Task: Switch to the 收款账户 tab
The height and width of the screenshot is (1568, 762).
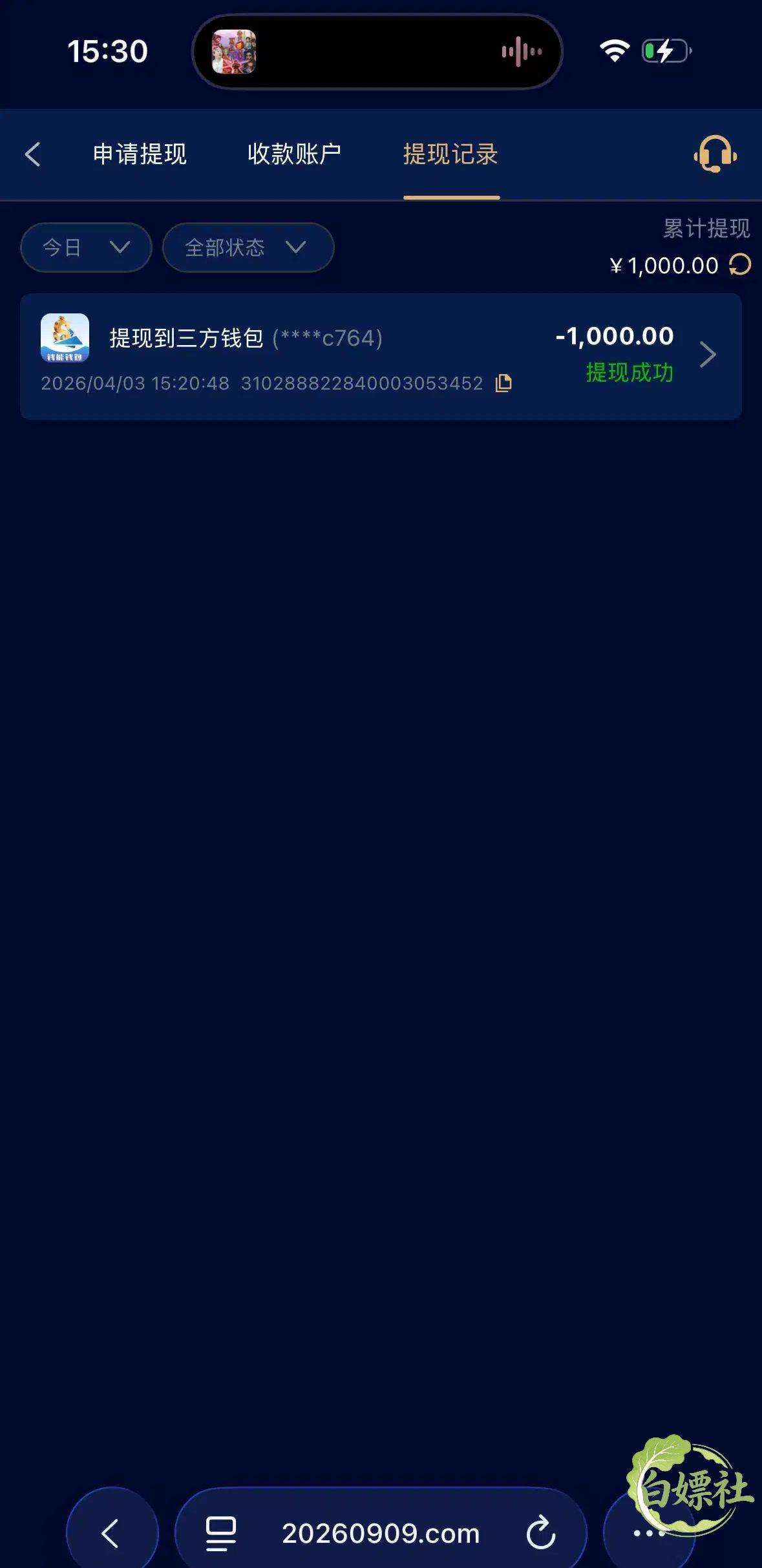Action: (294, 154)
